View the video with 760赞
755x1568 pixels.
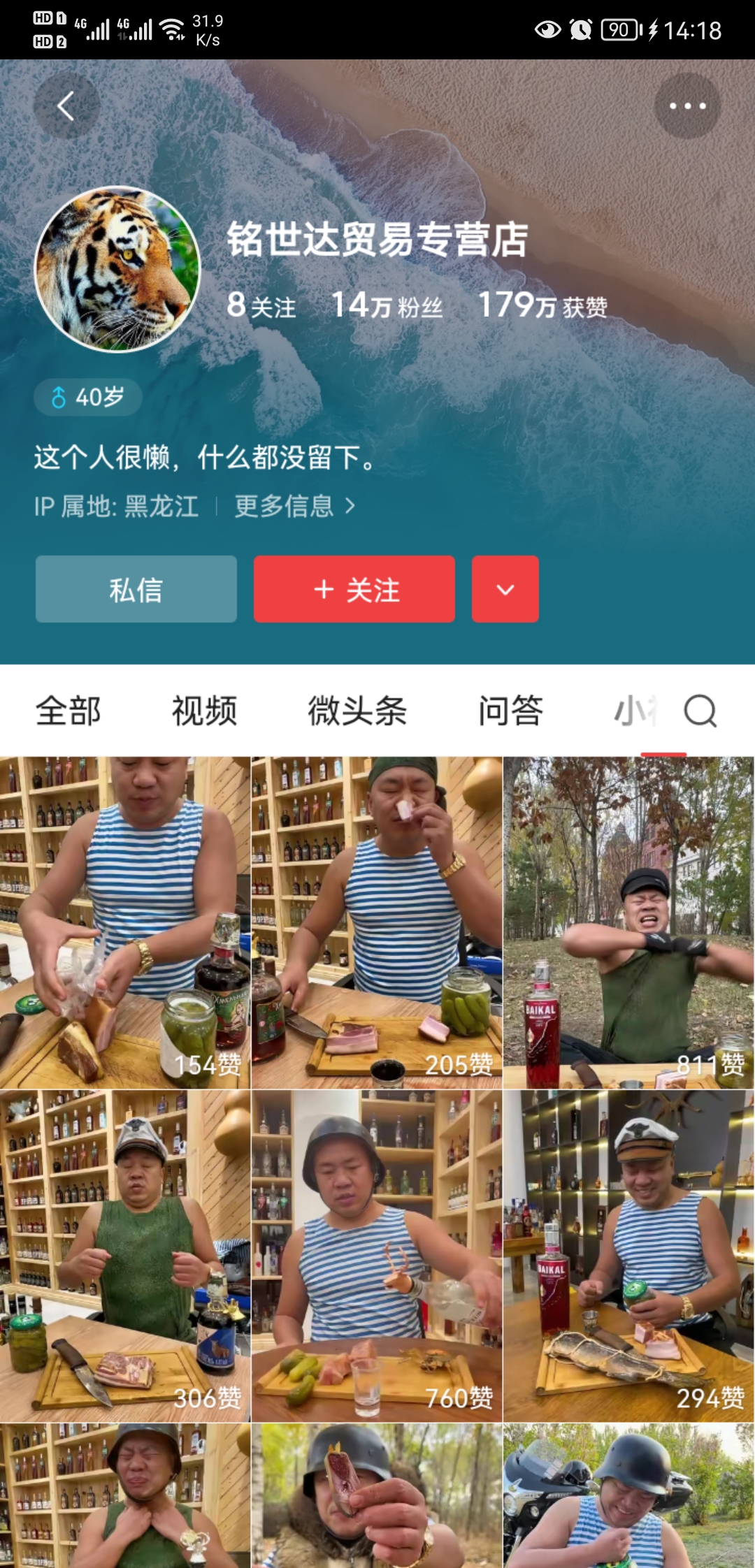pyautogui.click(x=377, y=1256)
